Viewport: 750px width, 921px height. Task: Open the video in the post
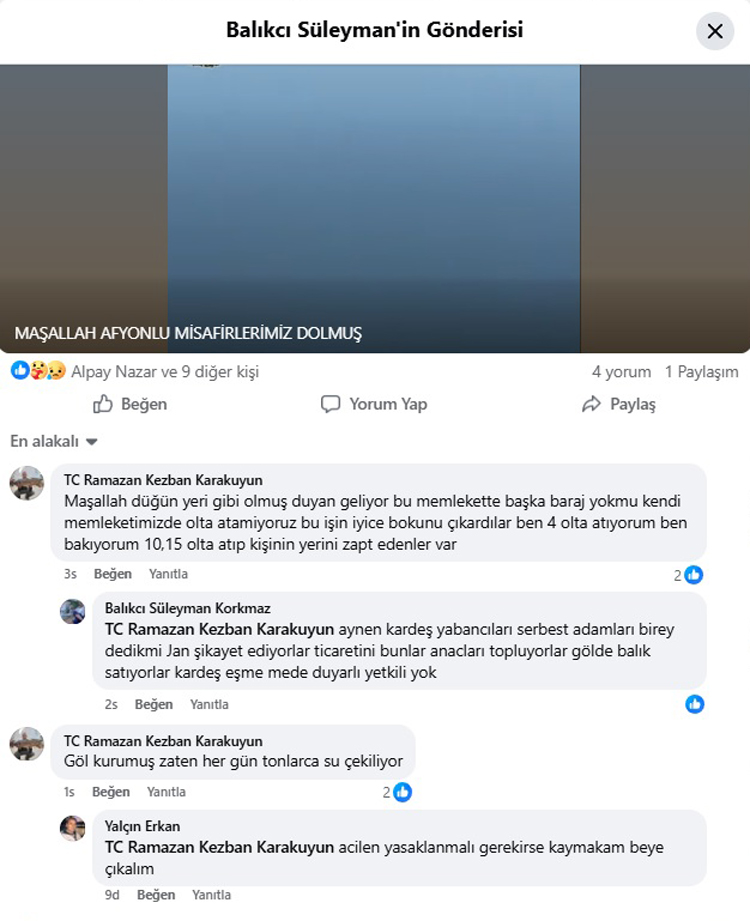[x=374, y=200]
